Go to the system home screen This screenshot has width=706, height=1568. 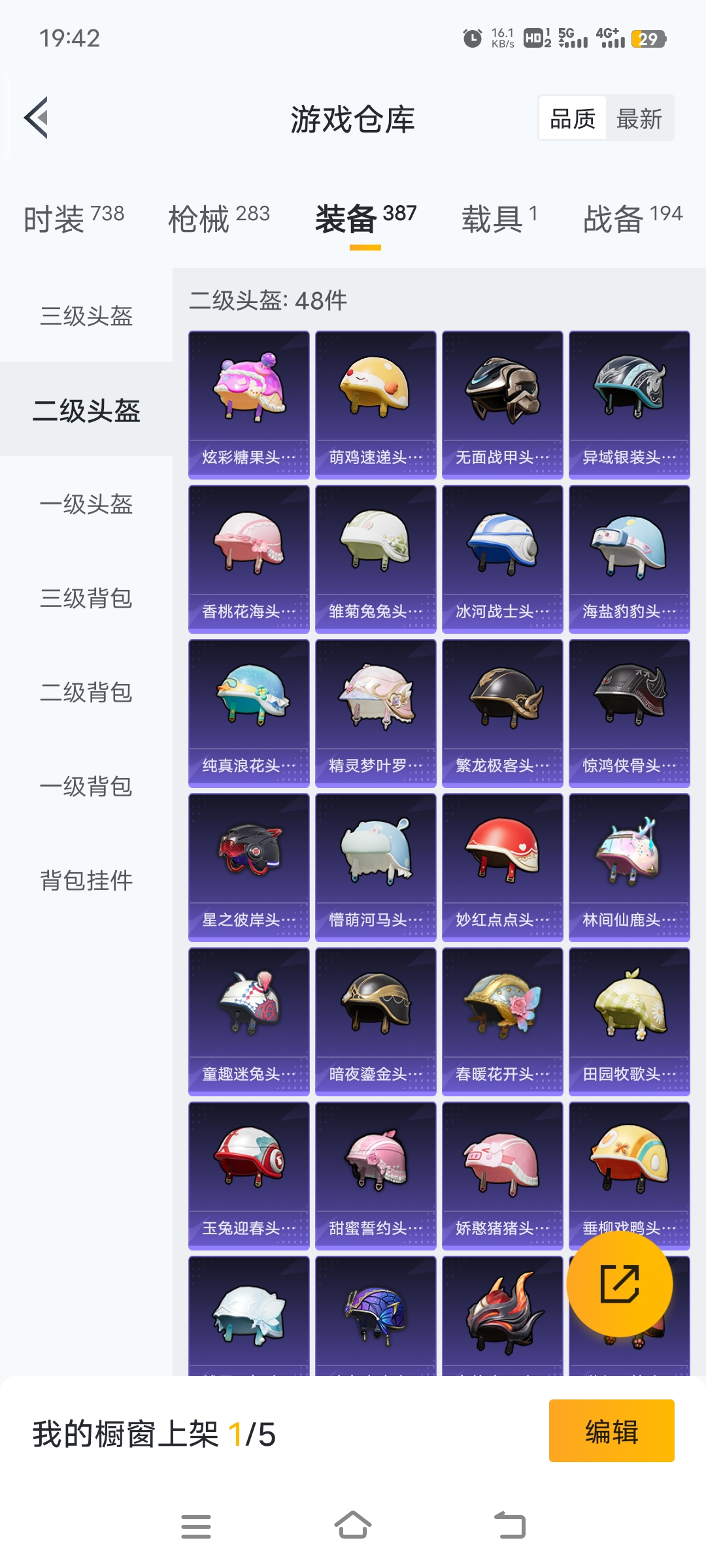tap(353, 1526)
